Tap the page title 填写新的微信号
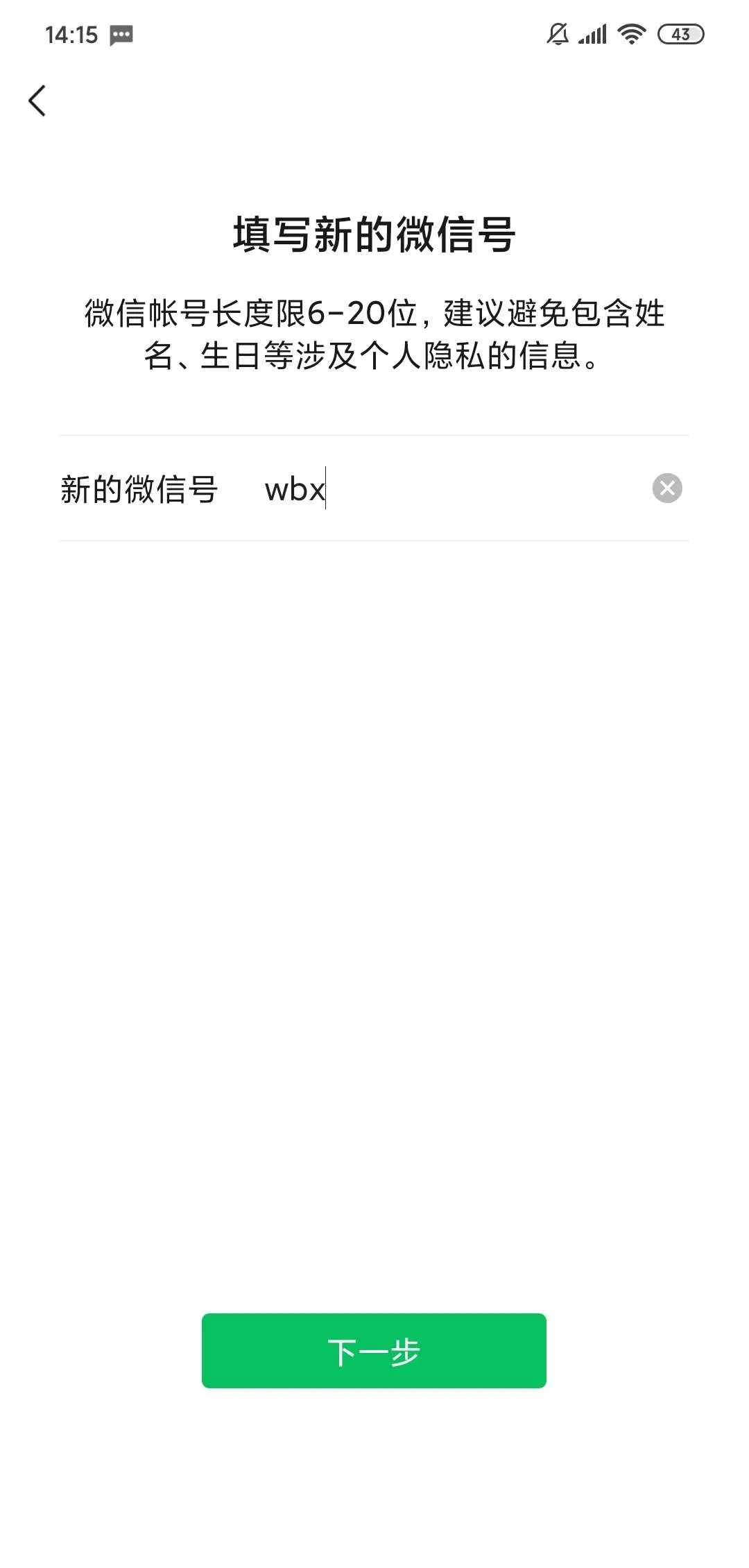Image resolution: width=749 pixels, height=1568 pixels. point(374,235)
